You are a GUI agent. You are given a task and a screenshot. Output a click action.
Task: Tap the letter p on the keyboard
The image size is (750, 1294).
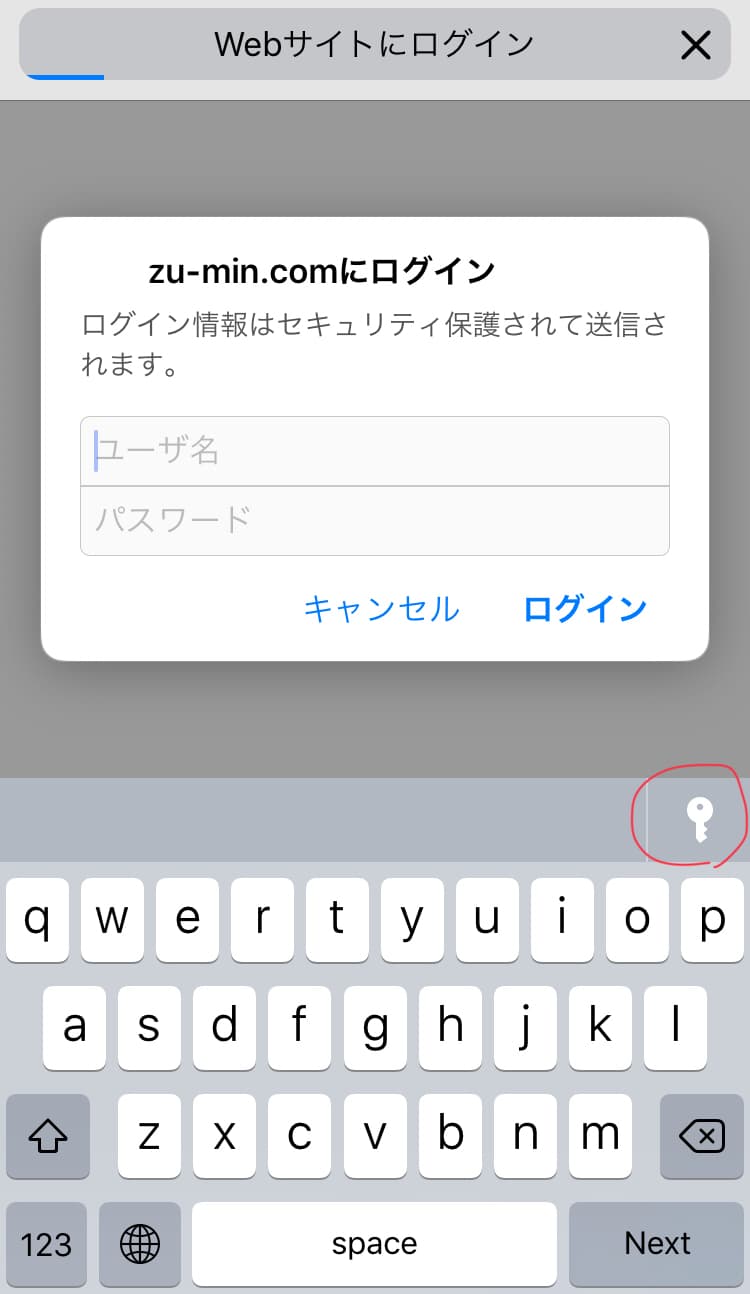[712, 920]
